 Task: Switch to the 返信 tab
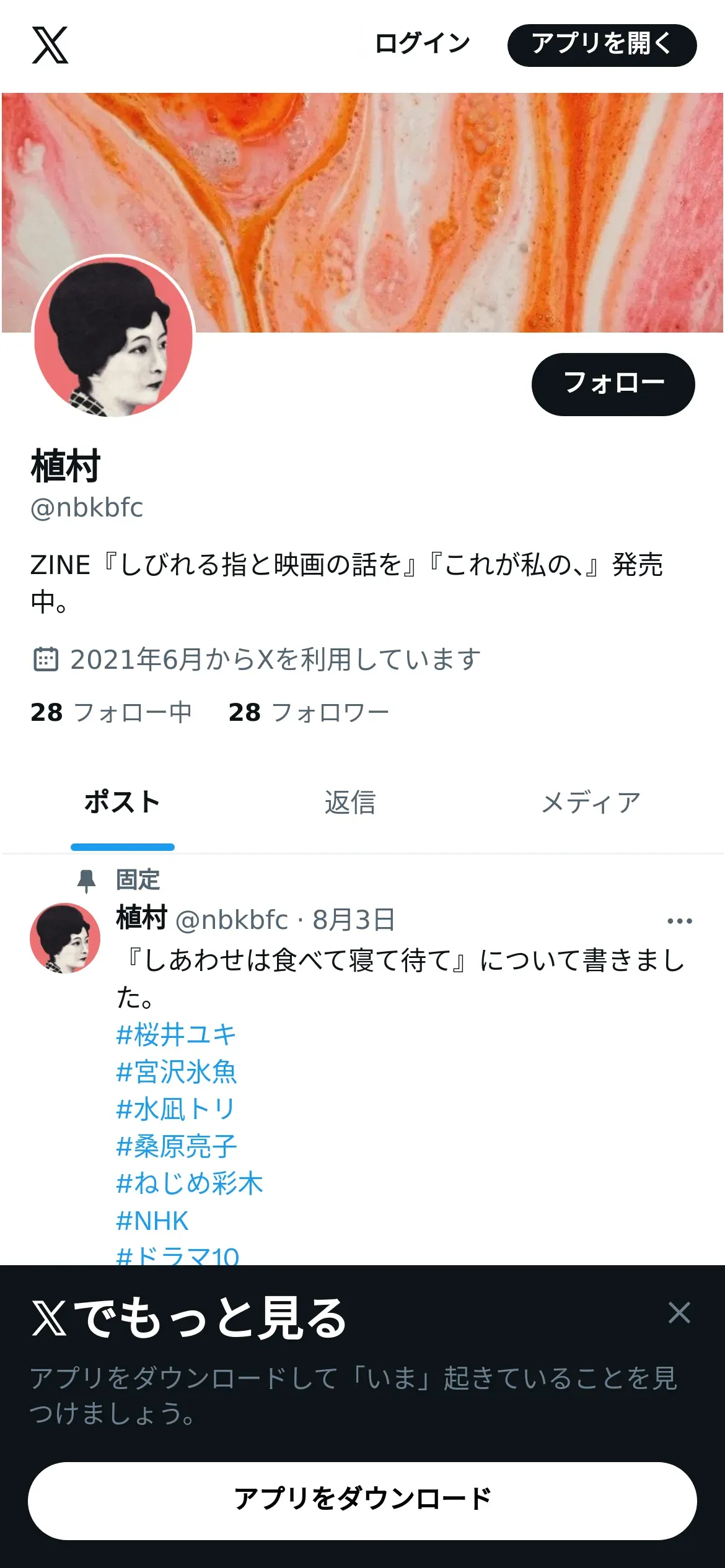pyautogui.click(x=350, y=803)
